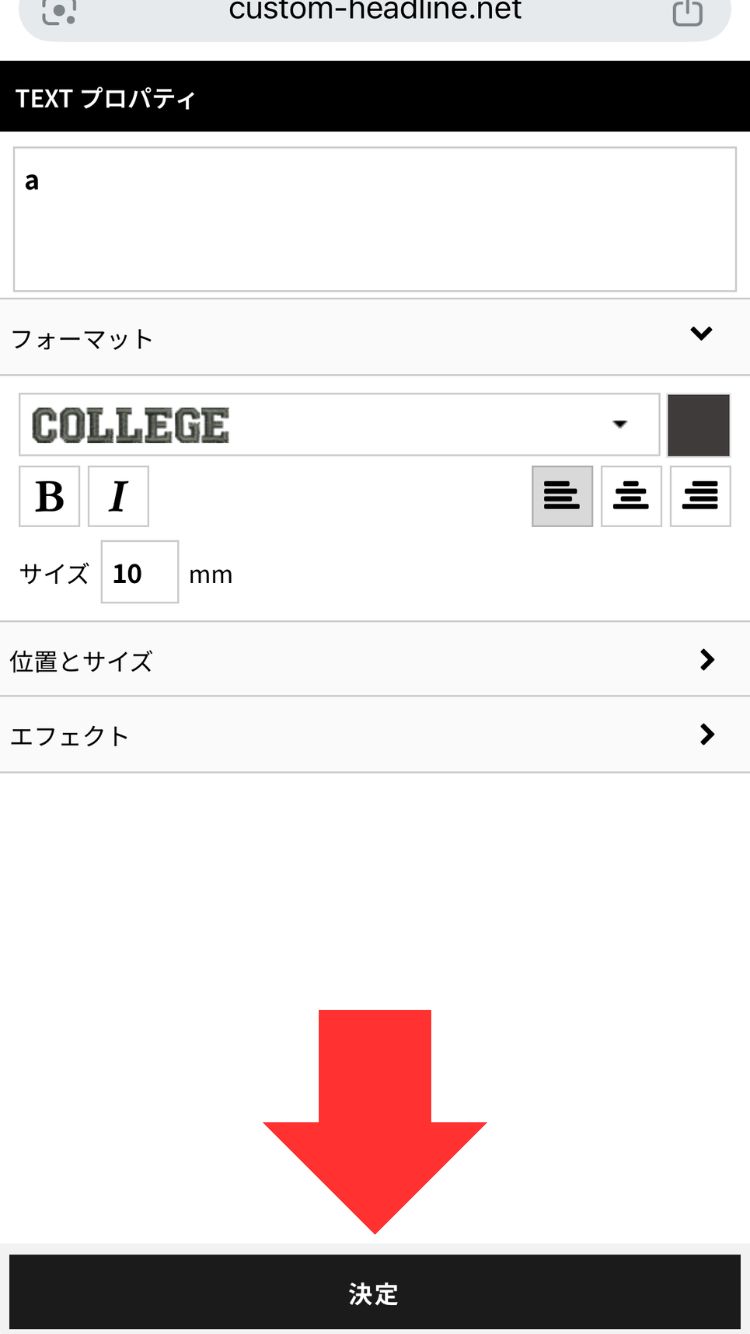Center-align the text

631,496
